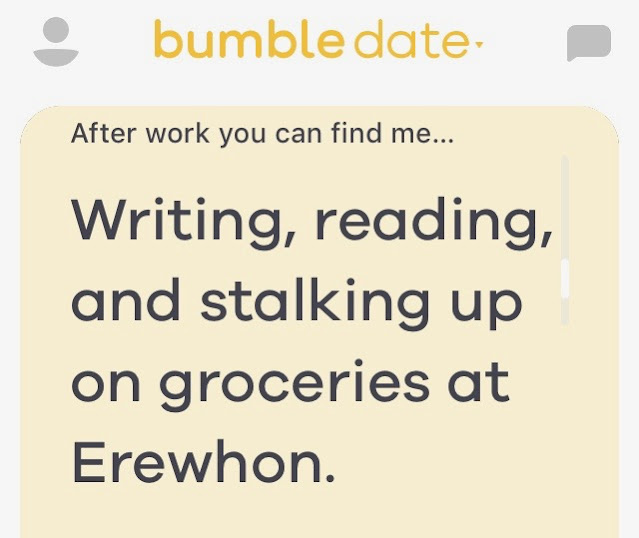Tap the 'After work you can find me' card
The height and width of the screenshot is (538, 639).
[x=320, y=322]
